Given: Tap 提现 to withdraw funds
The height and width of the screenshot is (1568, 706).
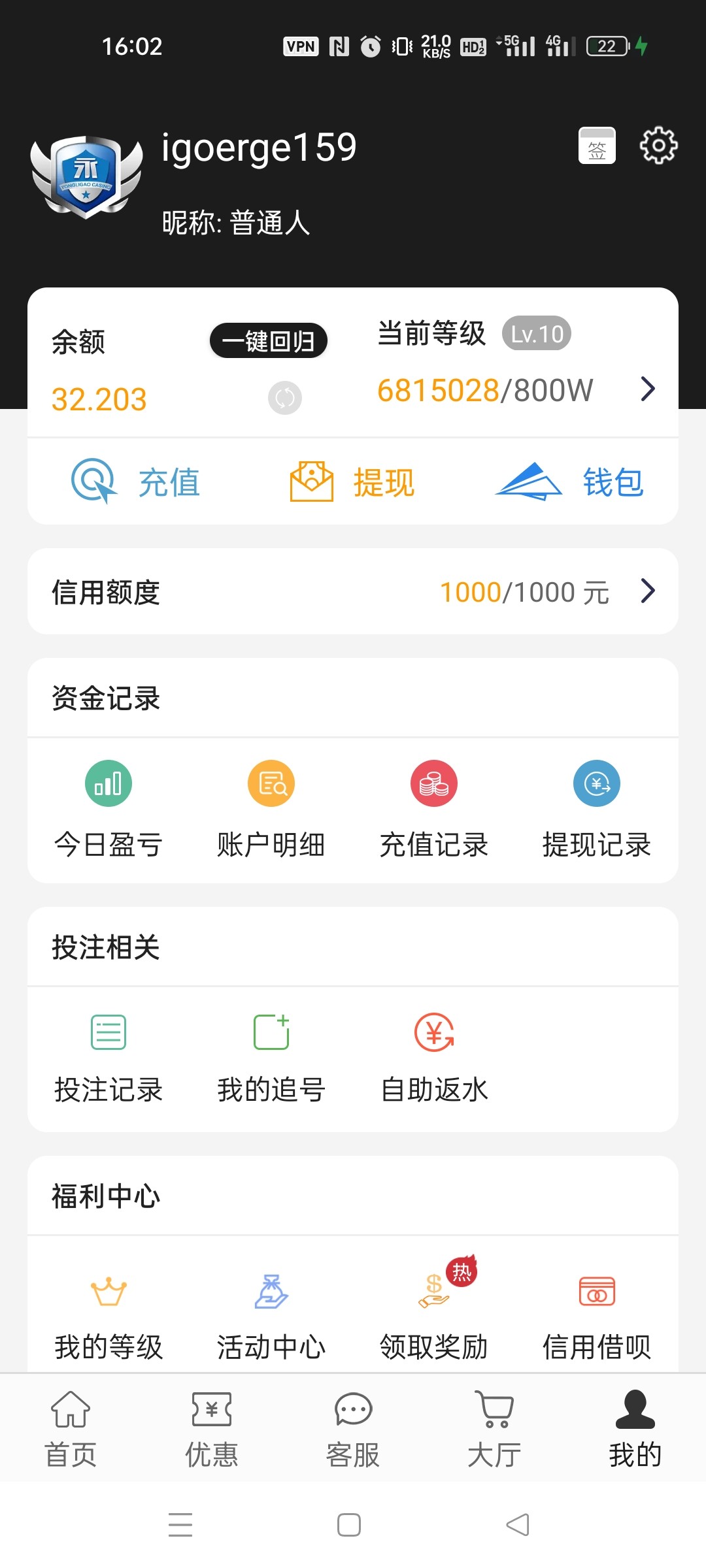Looking at the screenshot, I should (353, 482).
